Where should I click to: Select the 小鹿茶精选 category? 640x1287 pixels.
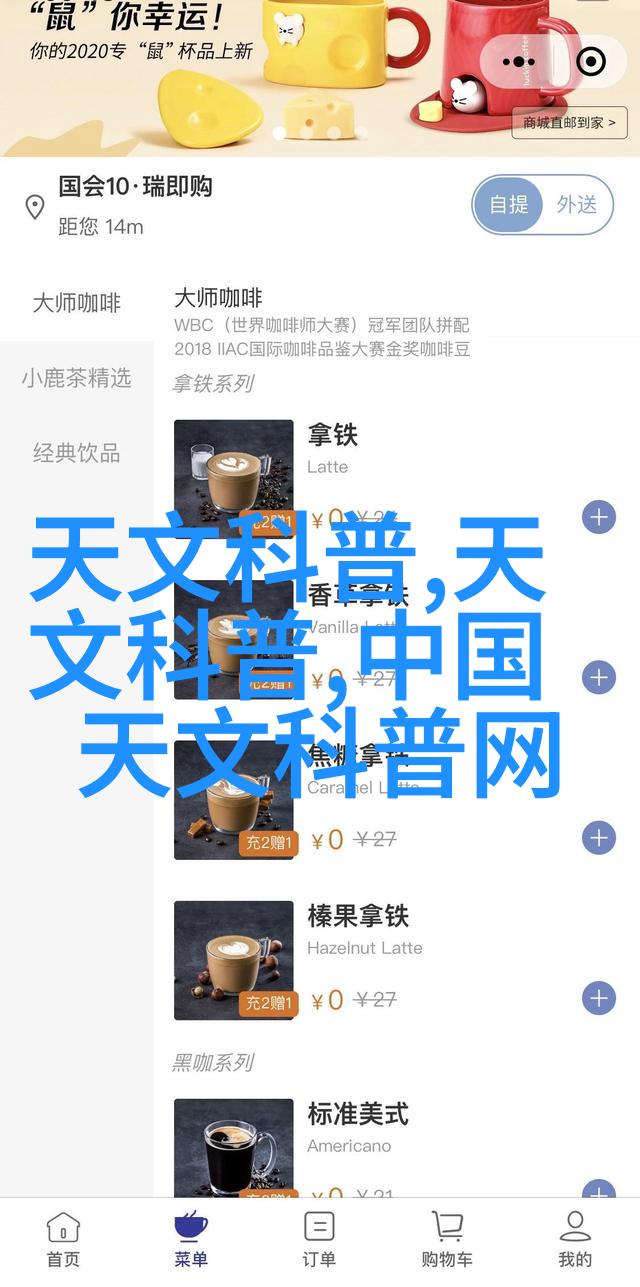click(x=76, y=378)
